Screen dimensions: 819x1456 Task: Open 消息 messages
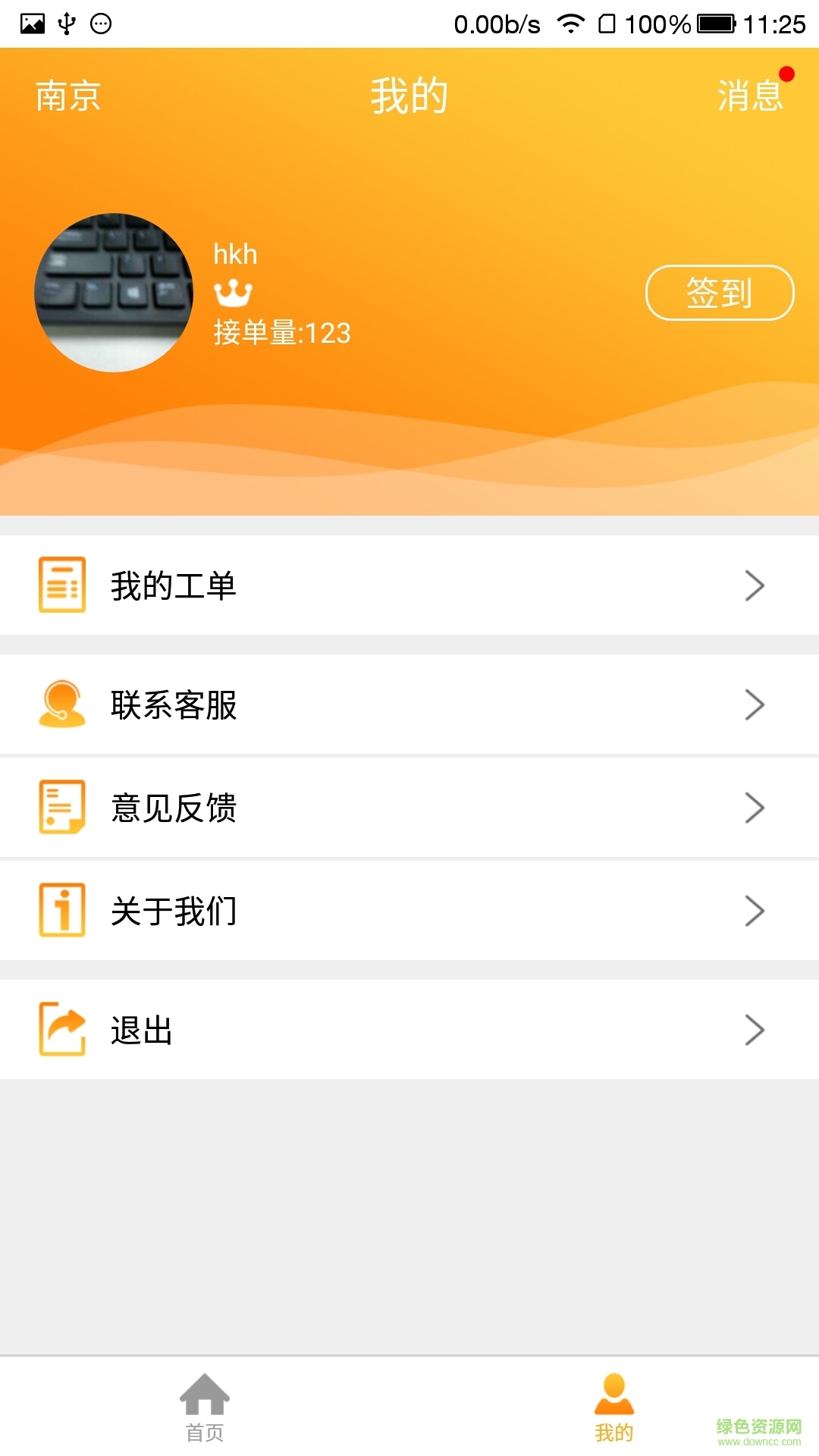[750, 96]
